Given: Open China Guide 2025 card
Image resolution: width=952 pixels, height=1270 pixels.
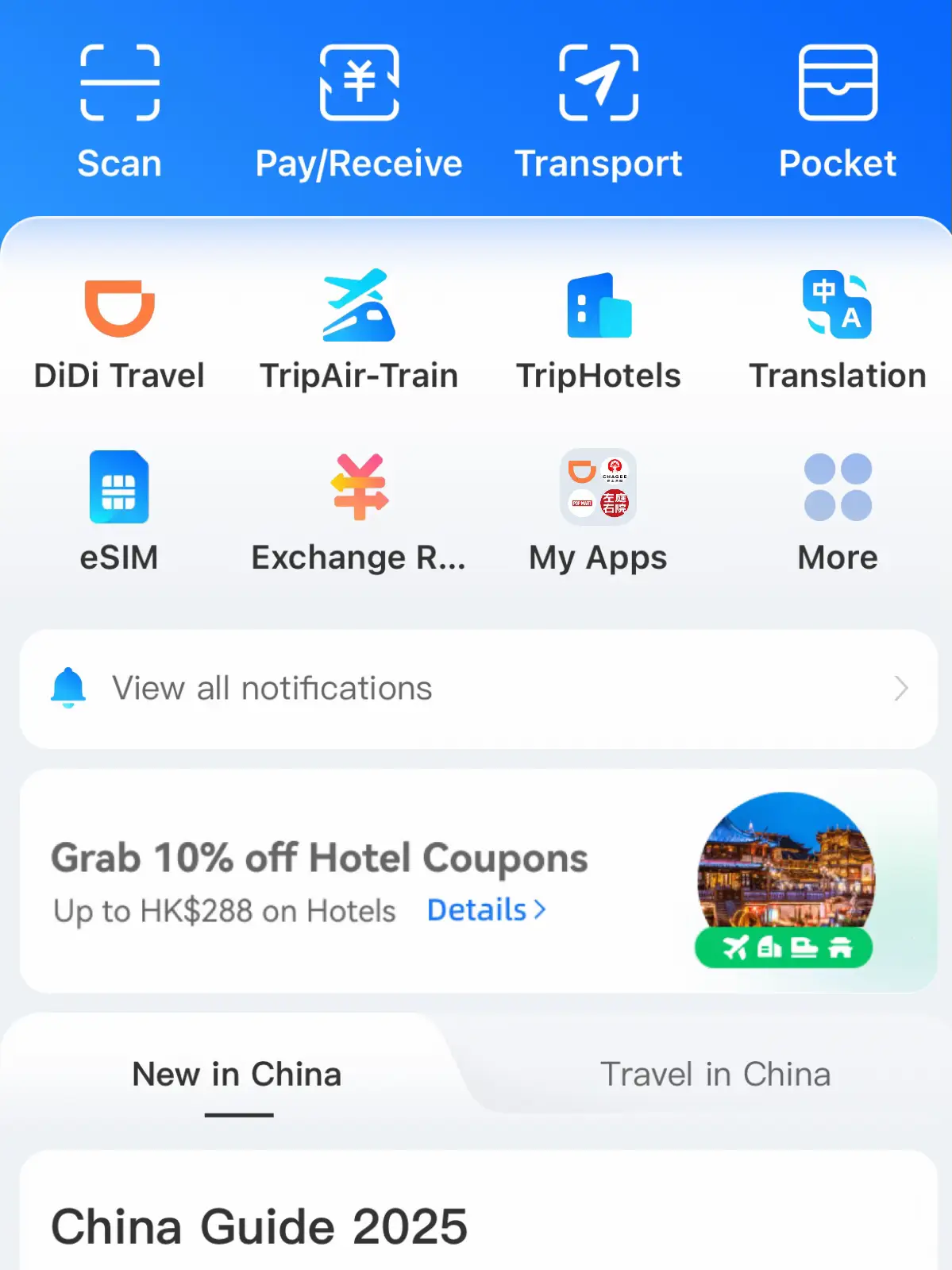Looking at the screenshot, I should point(478,1223).
